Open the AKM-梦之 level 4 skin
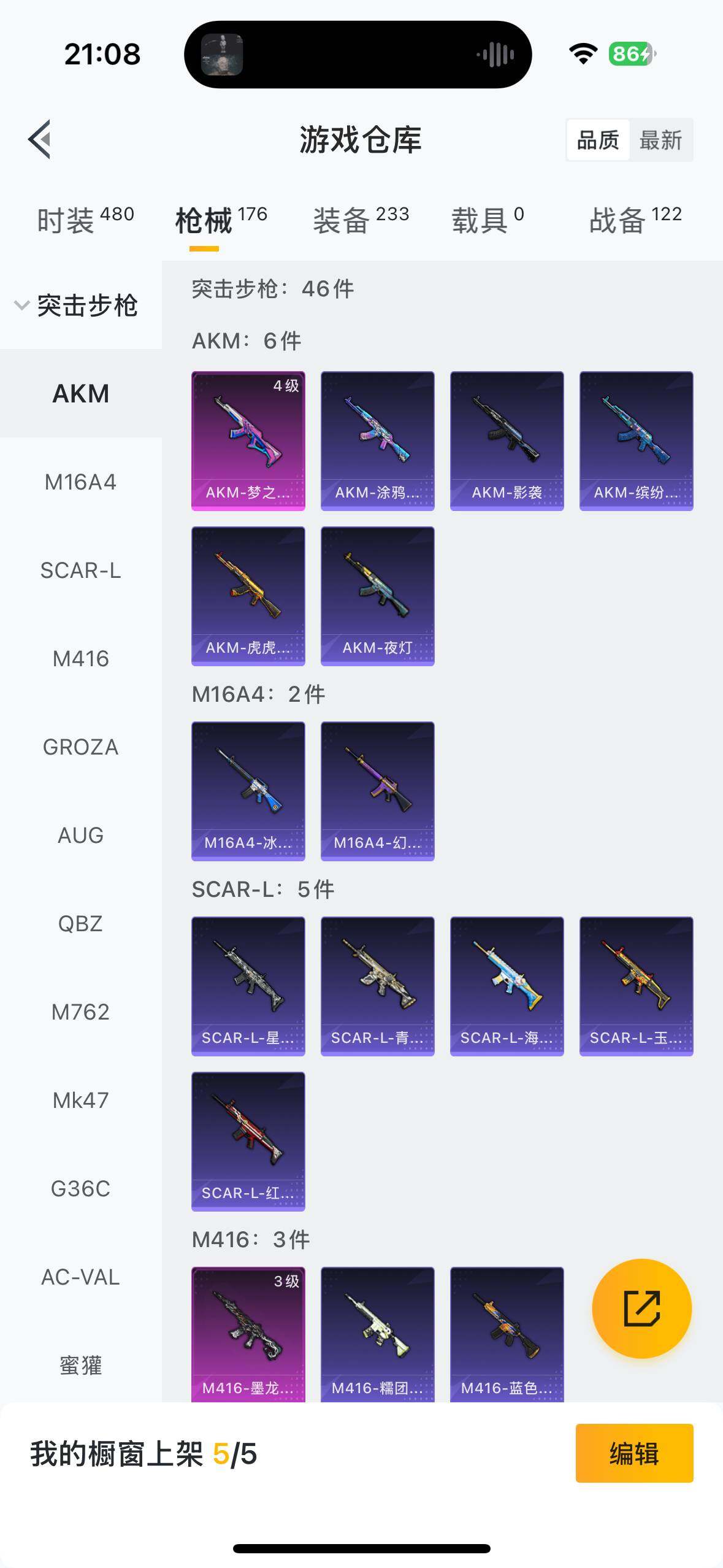The height and width of the screenshot is (1568, 723). click(x=248, y=440)
